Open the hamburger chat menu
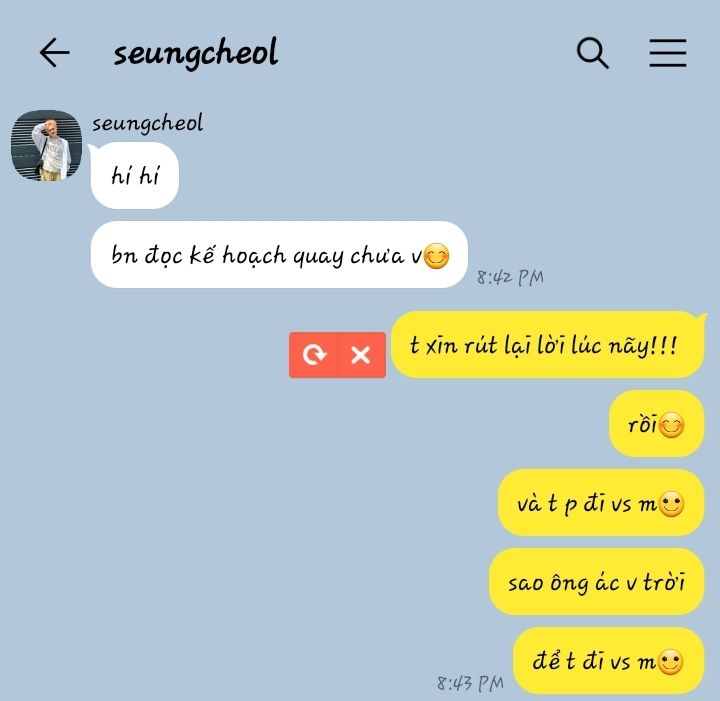 coord(667,53)
